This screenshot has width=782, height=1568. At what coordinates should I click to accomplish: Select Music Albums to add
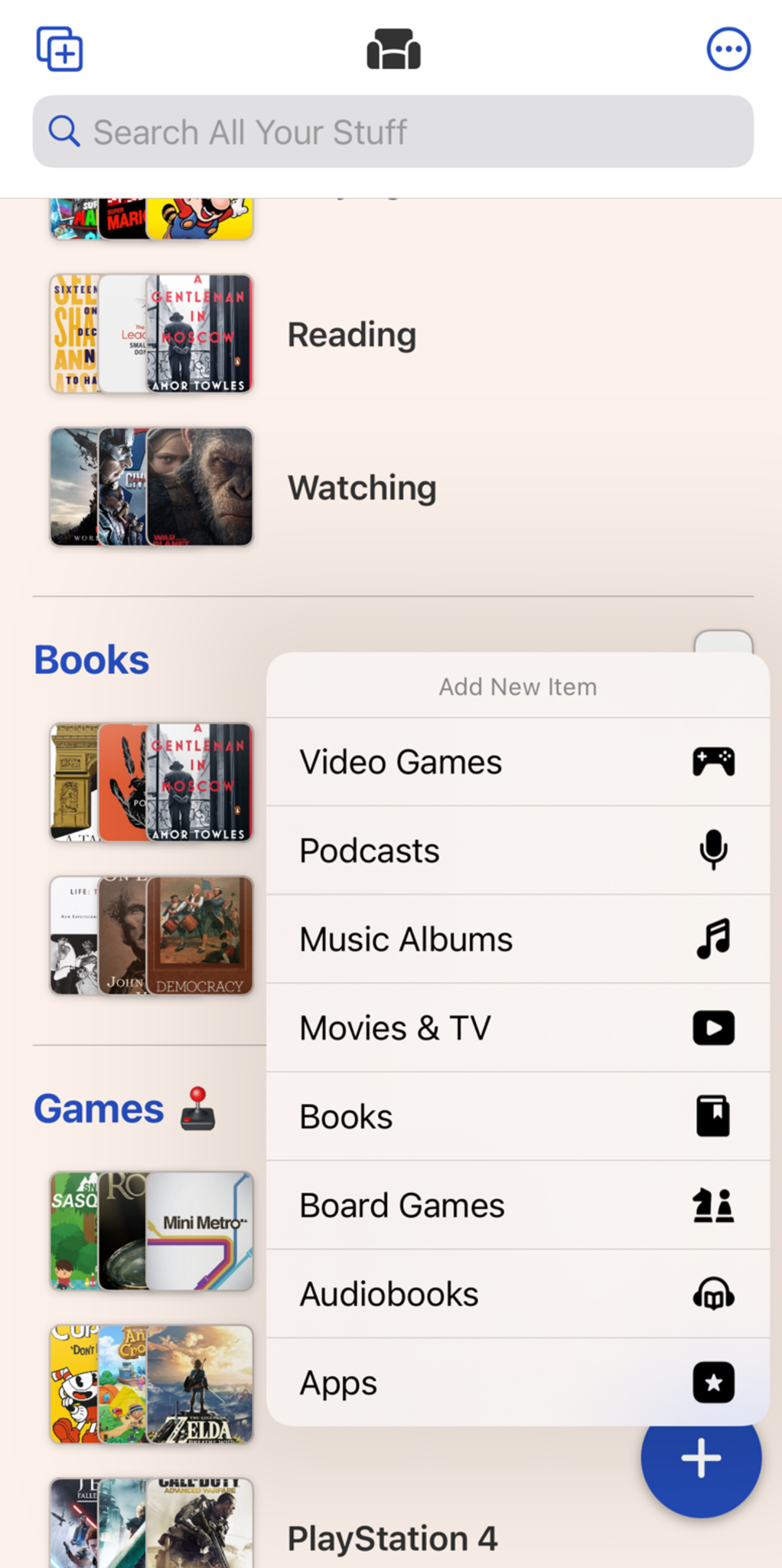(517, 939)
